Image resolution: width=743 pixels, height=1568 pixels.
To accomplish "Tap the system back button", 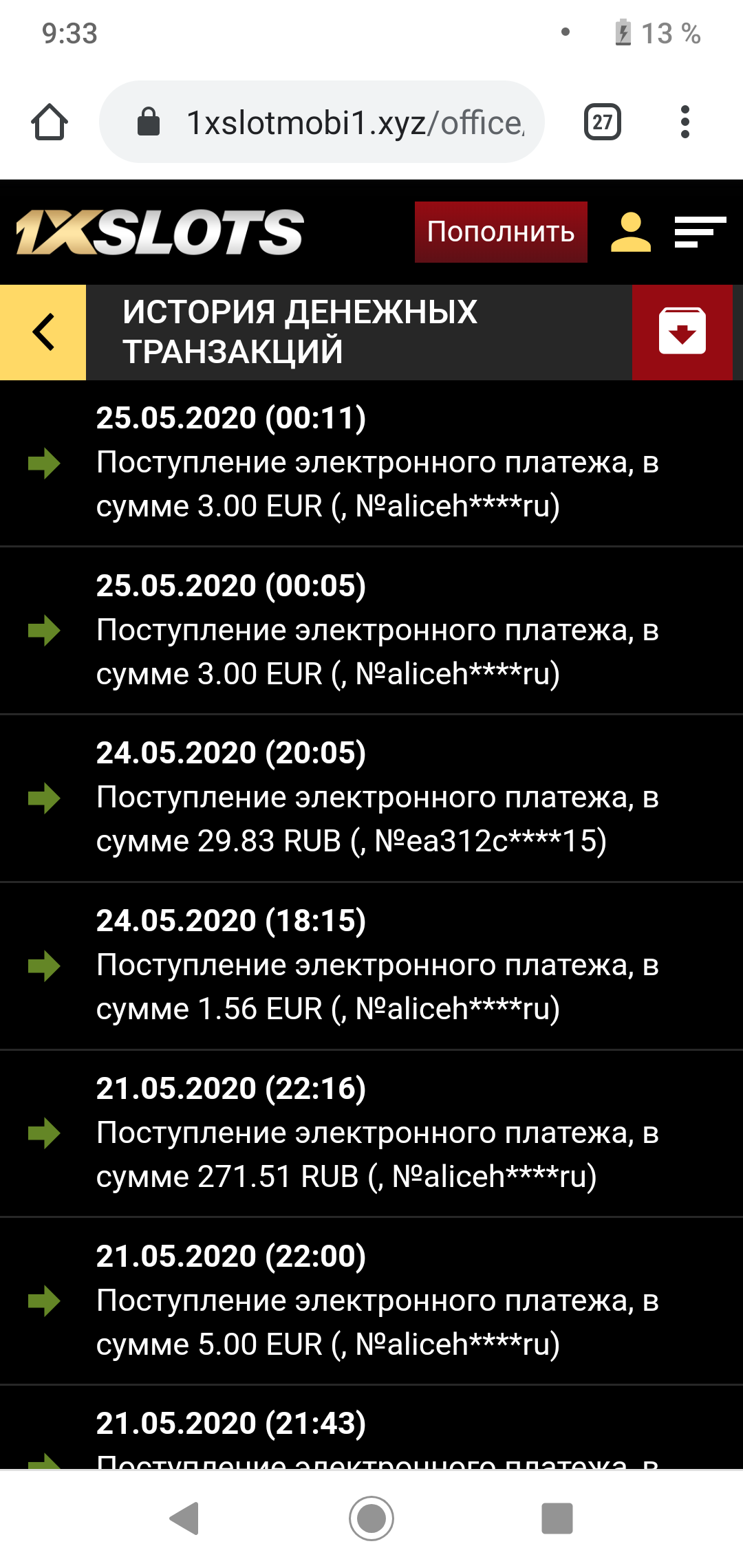I will coord(185,1518).
